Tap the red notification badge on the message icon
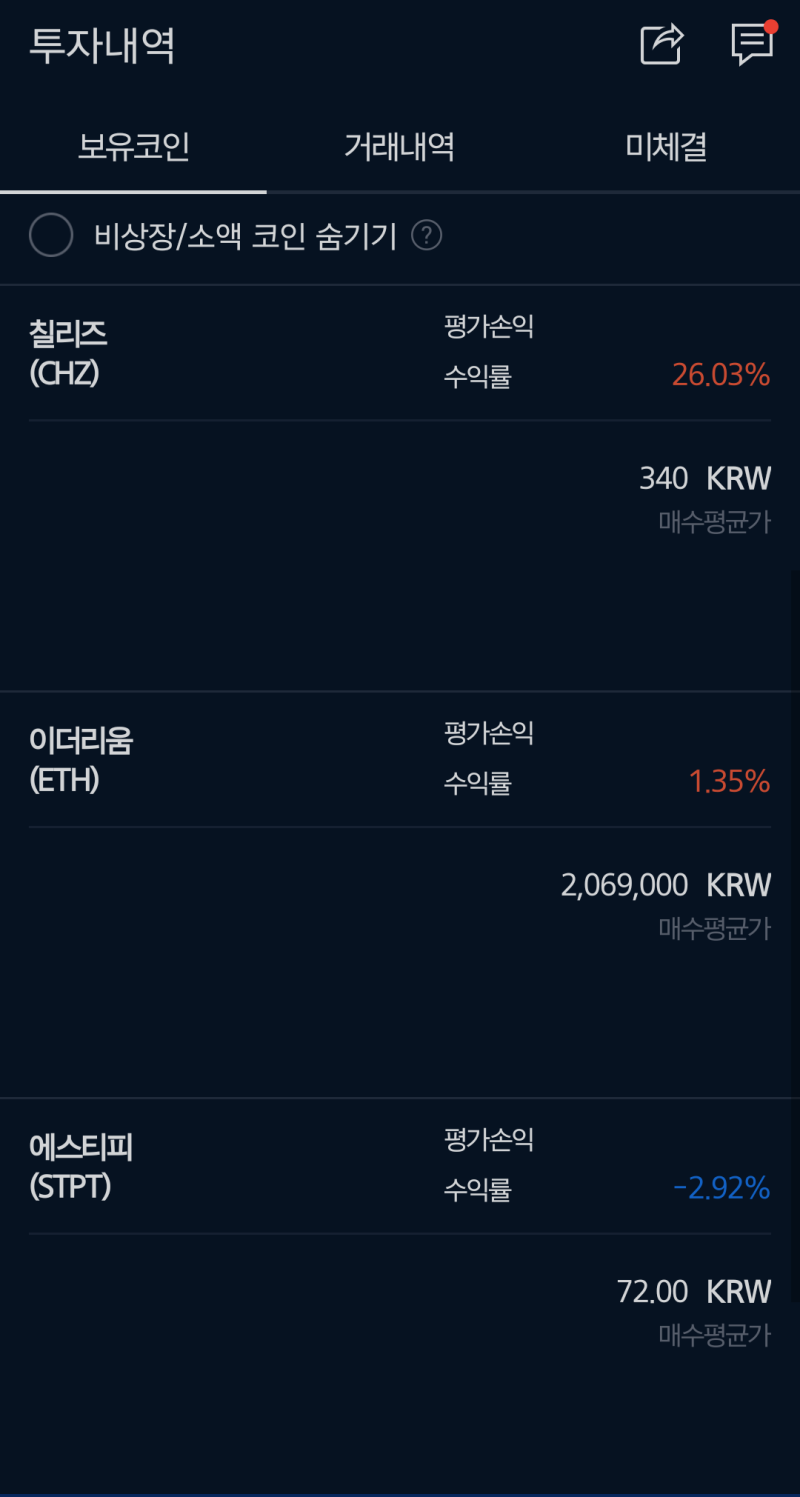The width and height of the screenshot is (800, 1497). pos(770,28)
